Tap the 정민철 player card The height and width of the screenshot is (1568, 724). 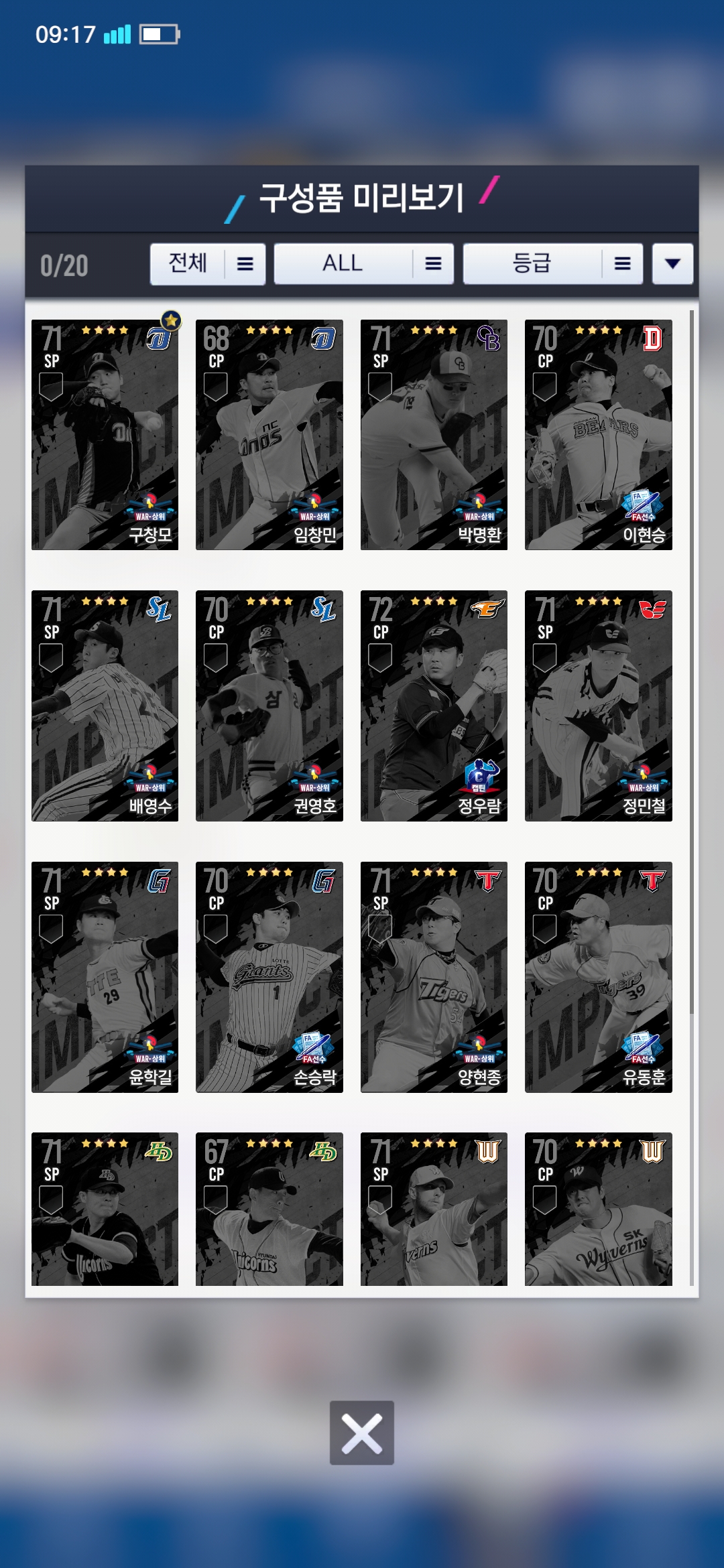(598, 706)
